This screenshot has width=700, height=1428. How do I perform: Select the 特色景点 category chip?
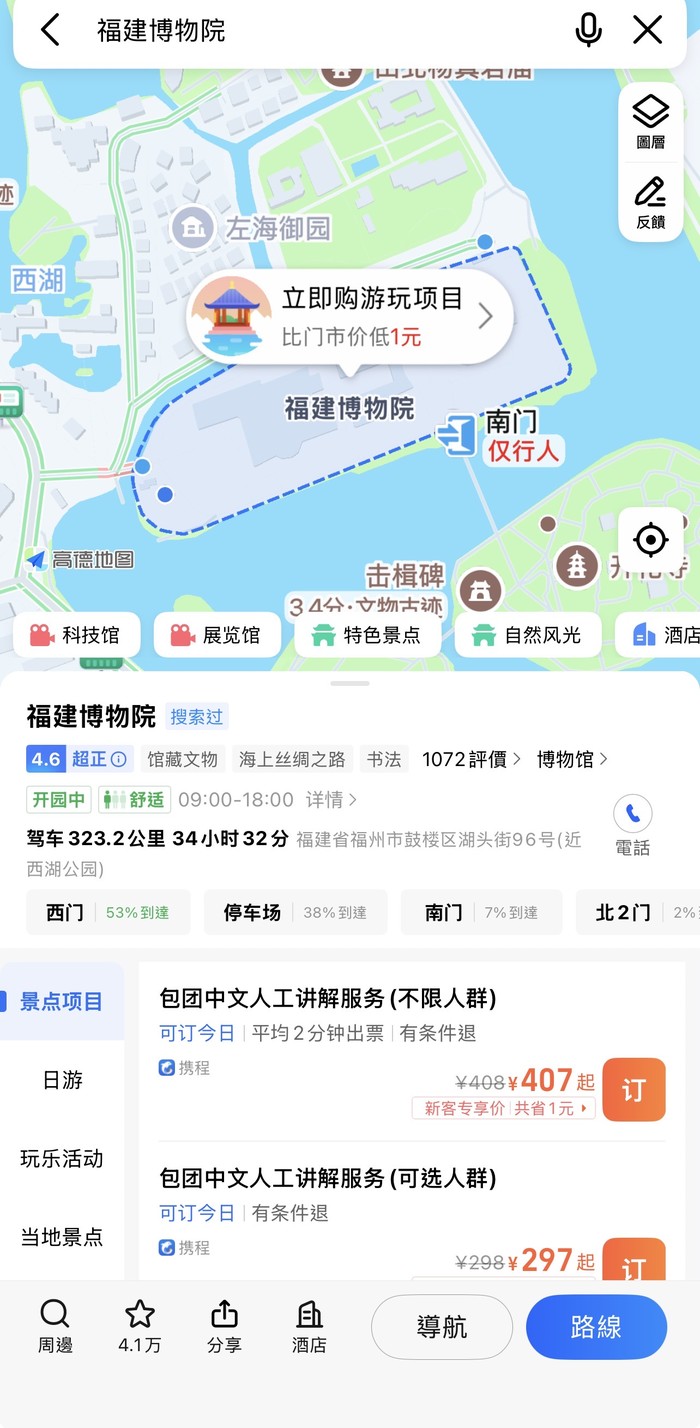(x=367, y=635)
